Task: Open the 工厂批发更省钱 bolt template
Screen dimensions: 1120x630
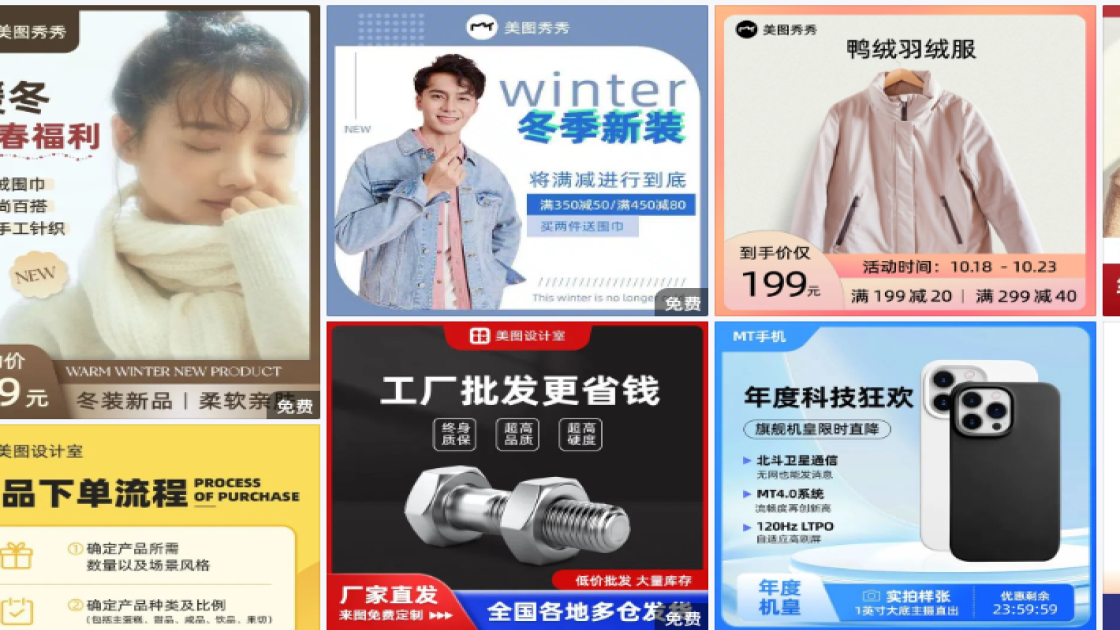Action: pyautogui.click(x=516, y=475)
